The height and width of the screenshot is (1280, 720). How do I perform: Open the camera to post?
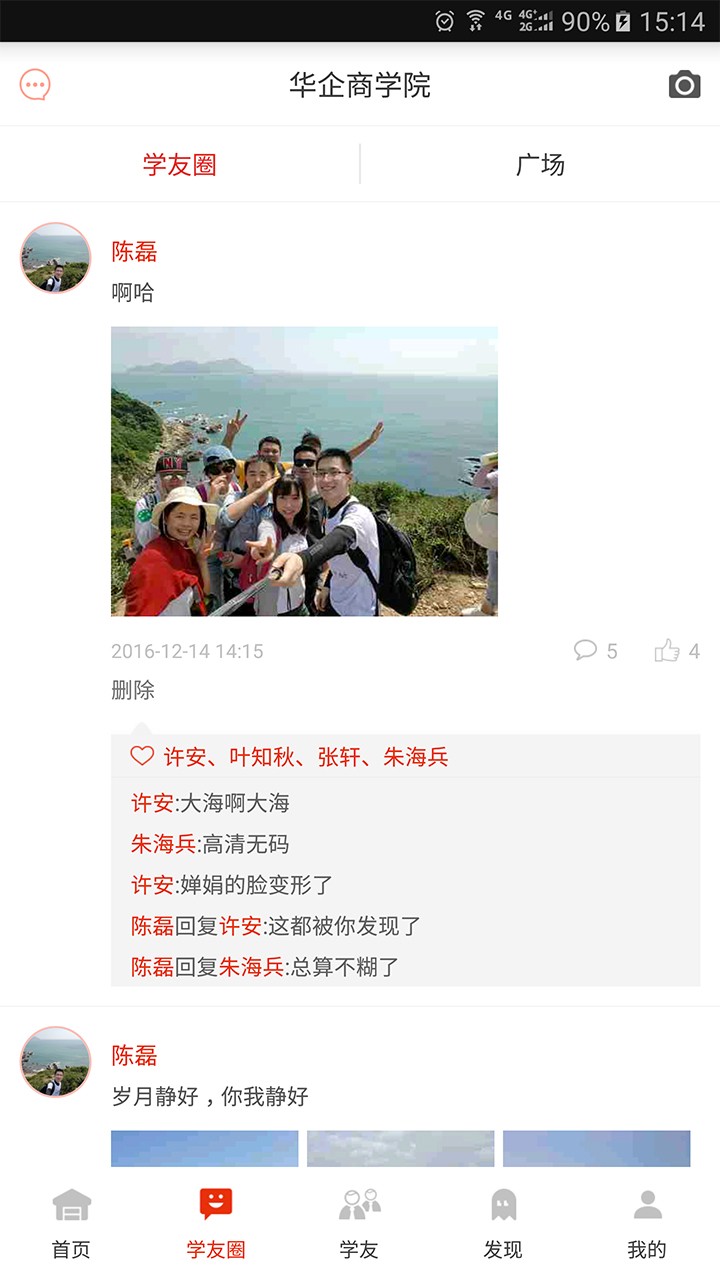(684, 85)
